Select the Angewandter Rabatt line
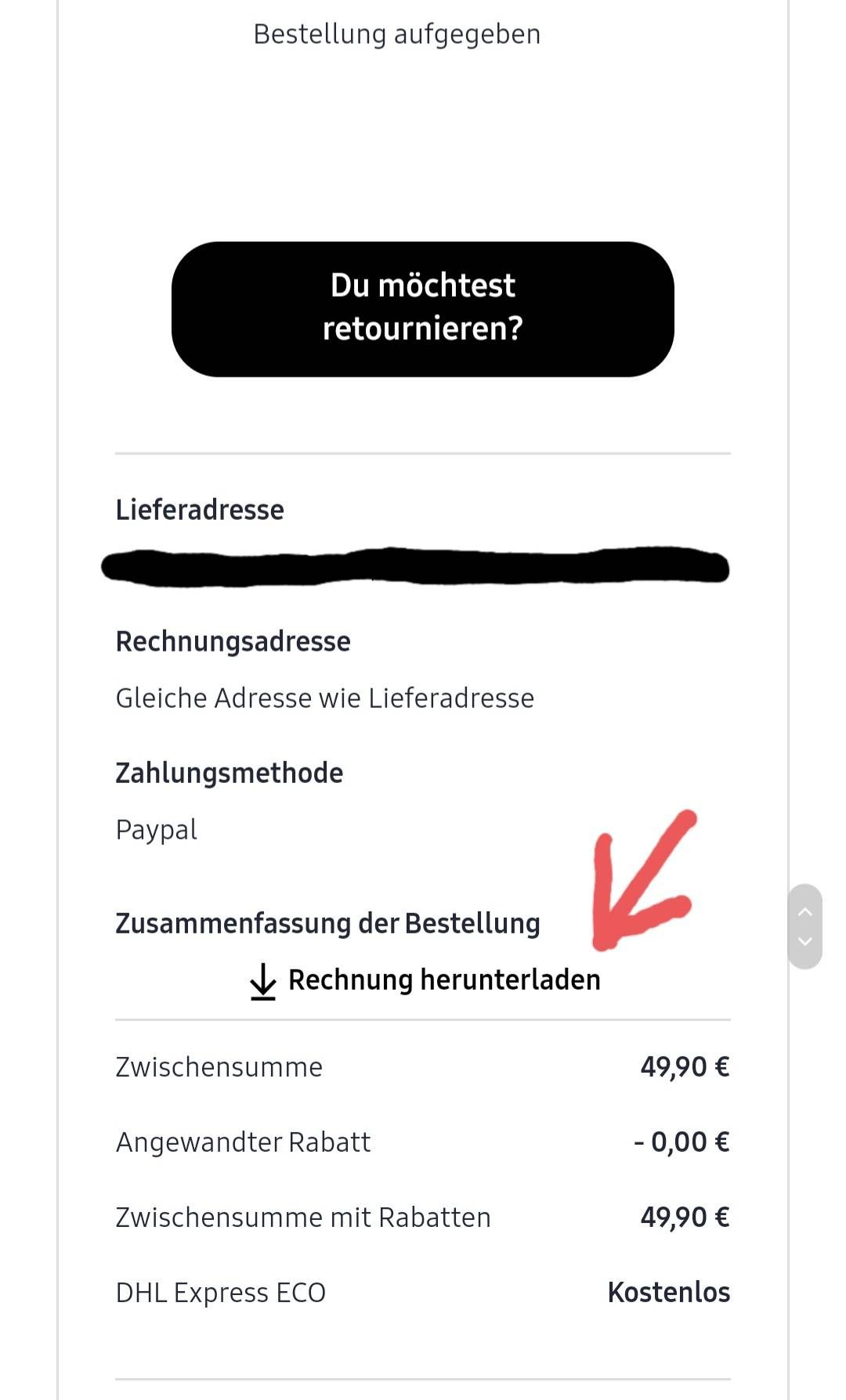 (x=244, y=1142)
